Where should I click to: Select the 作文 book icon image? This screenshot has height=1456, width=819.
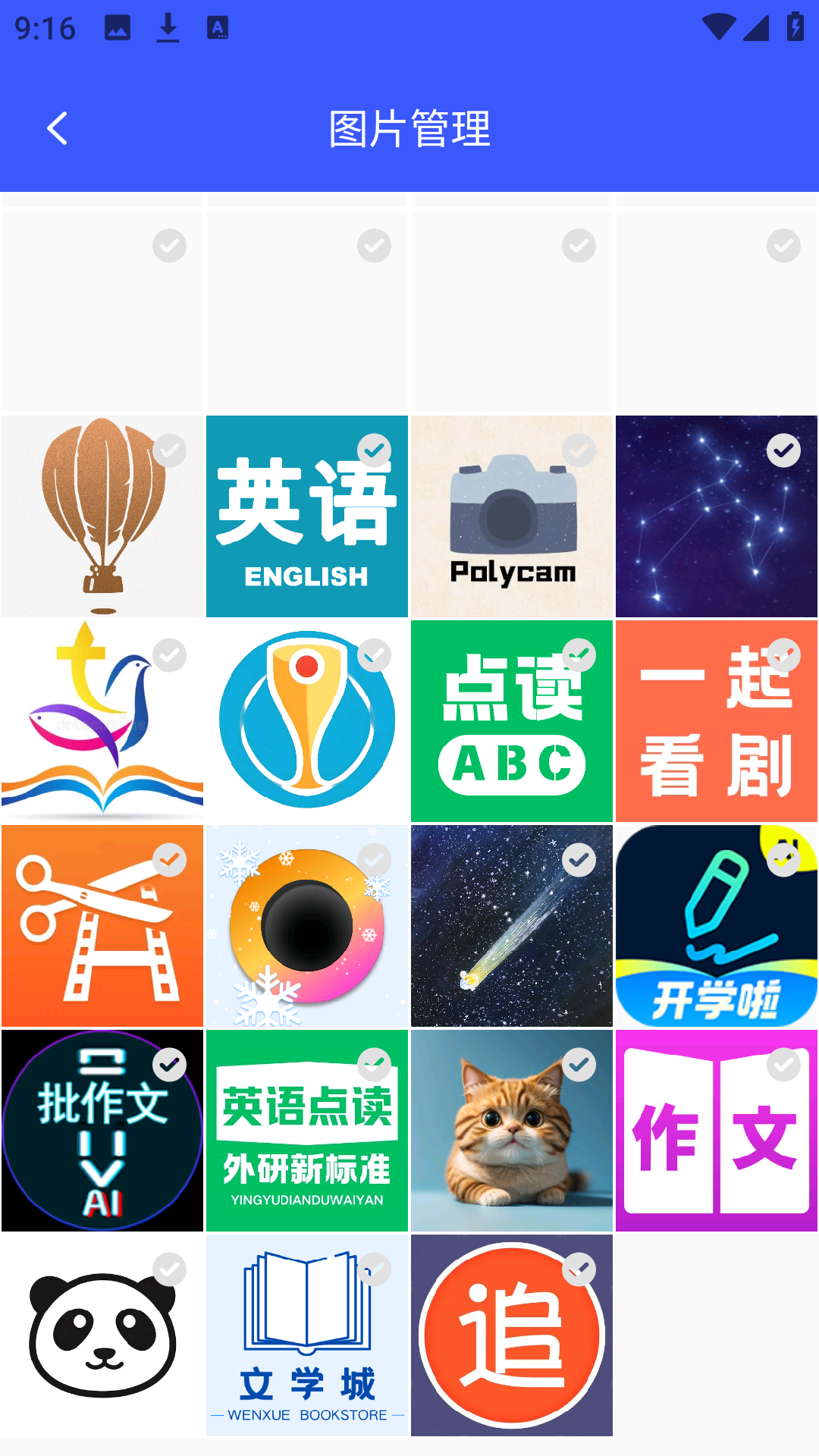[x=716, y=1130]
